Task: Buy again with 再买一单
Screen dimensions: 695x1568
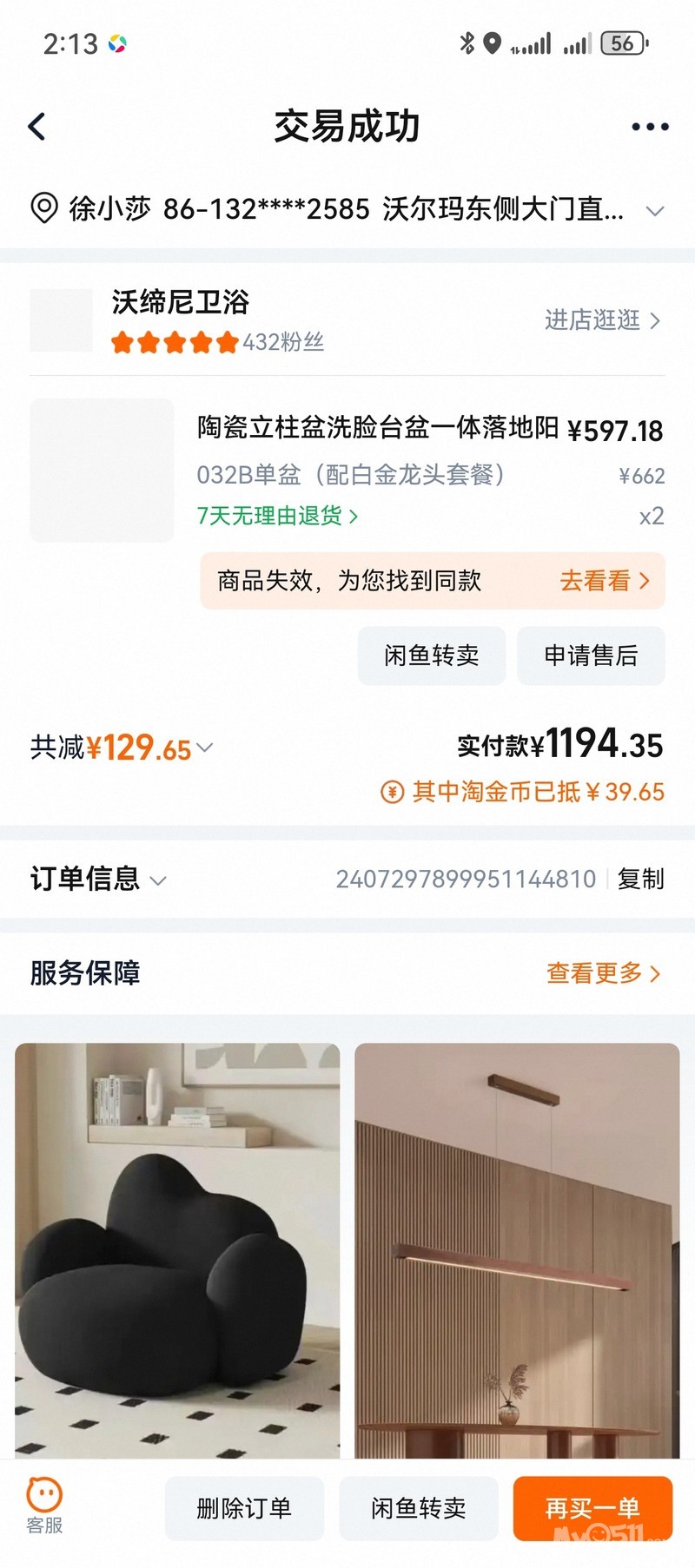Action: click(592, 1509)
